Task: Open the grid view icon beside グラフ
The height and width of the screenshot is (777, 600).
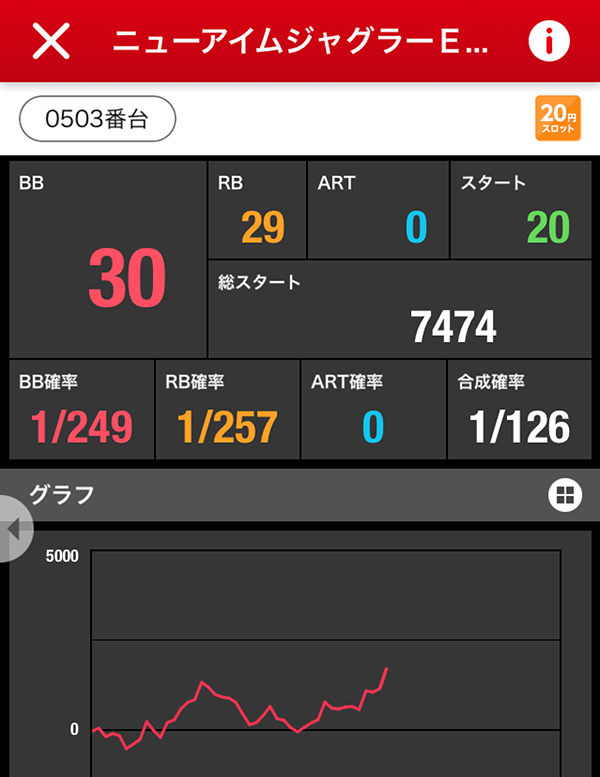Action: 564,494
